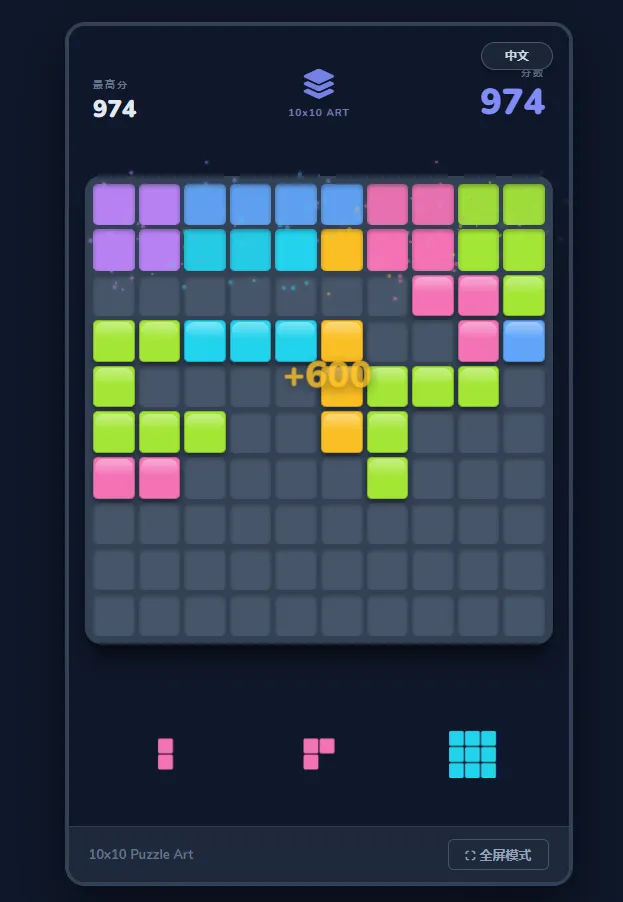Enter fullscreen mode via 全屏模式
Viewport: 623px width, 902px height.
click(x=498, y=855)
